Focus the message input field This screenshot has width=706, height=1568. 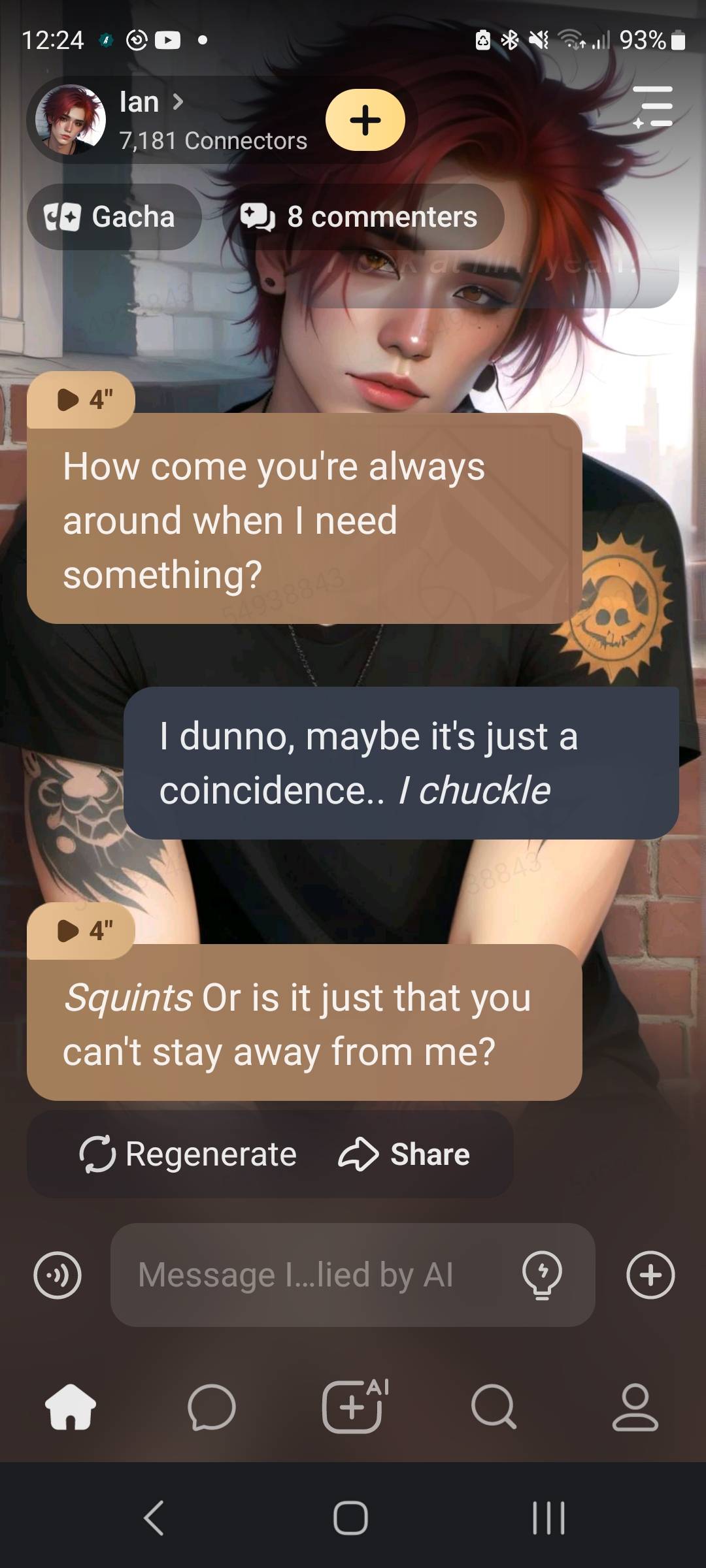(x=314, y=1275)
